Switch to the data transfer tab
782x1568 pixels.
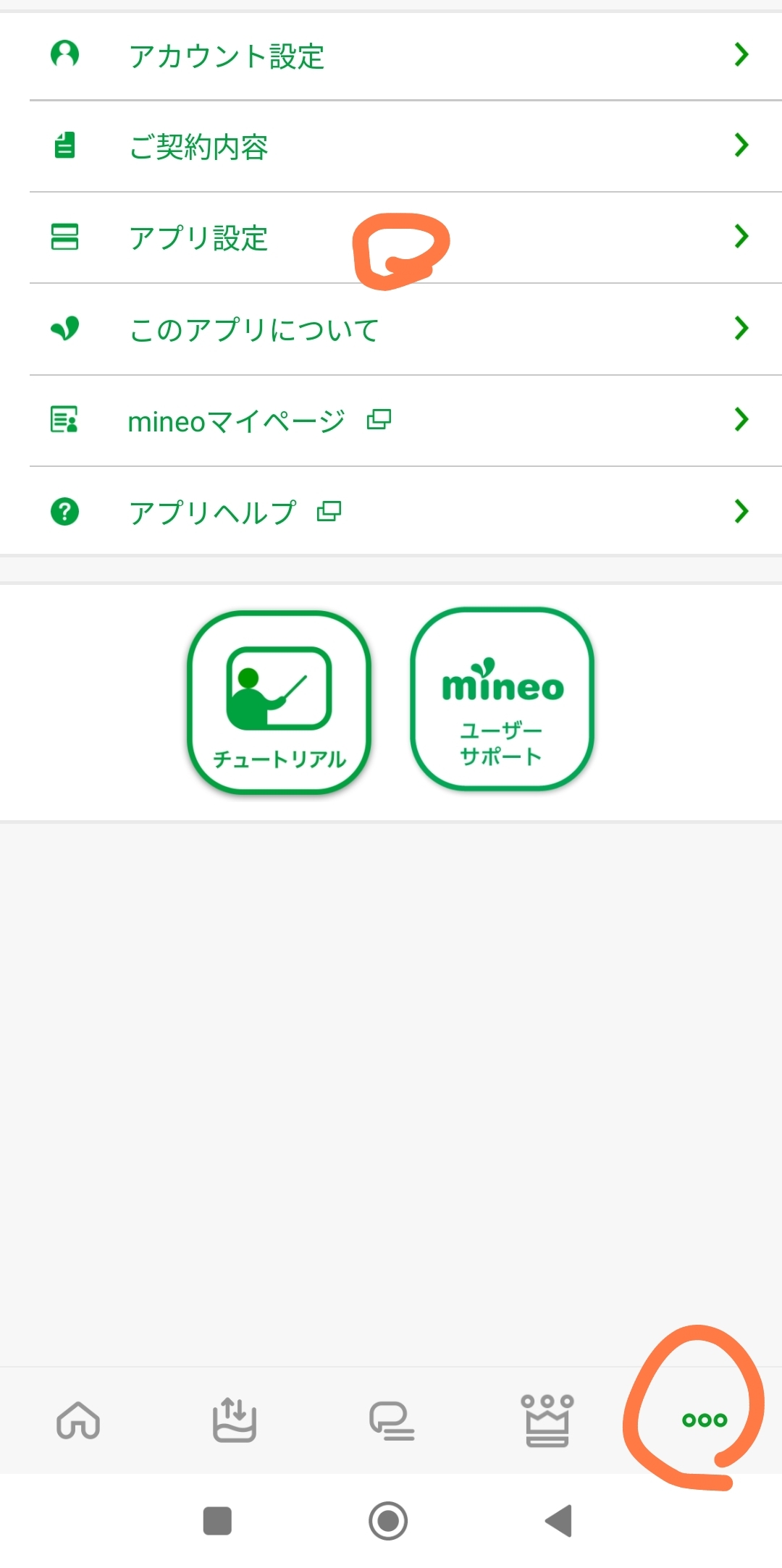click(x=234, y=1420)
